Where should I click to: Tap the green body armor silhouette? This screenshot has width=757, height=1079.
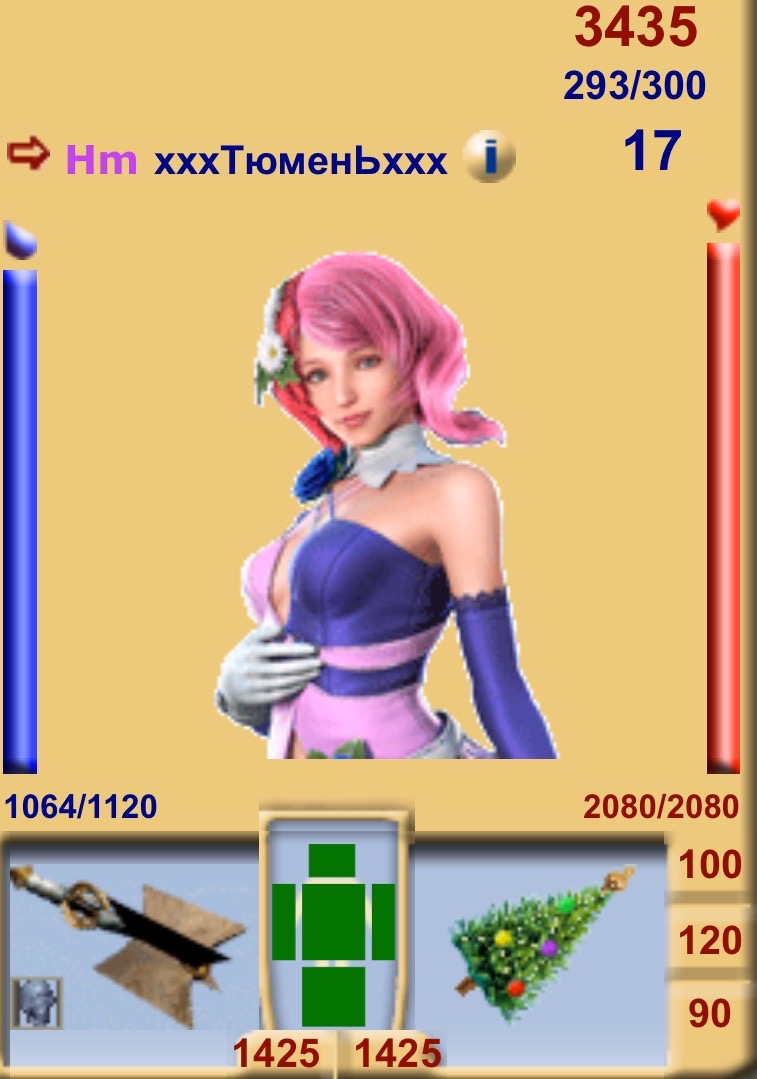pyautogui.click(x=331, y=934)
